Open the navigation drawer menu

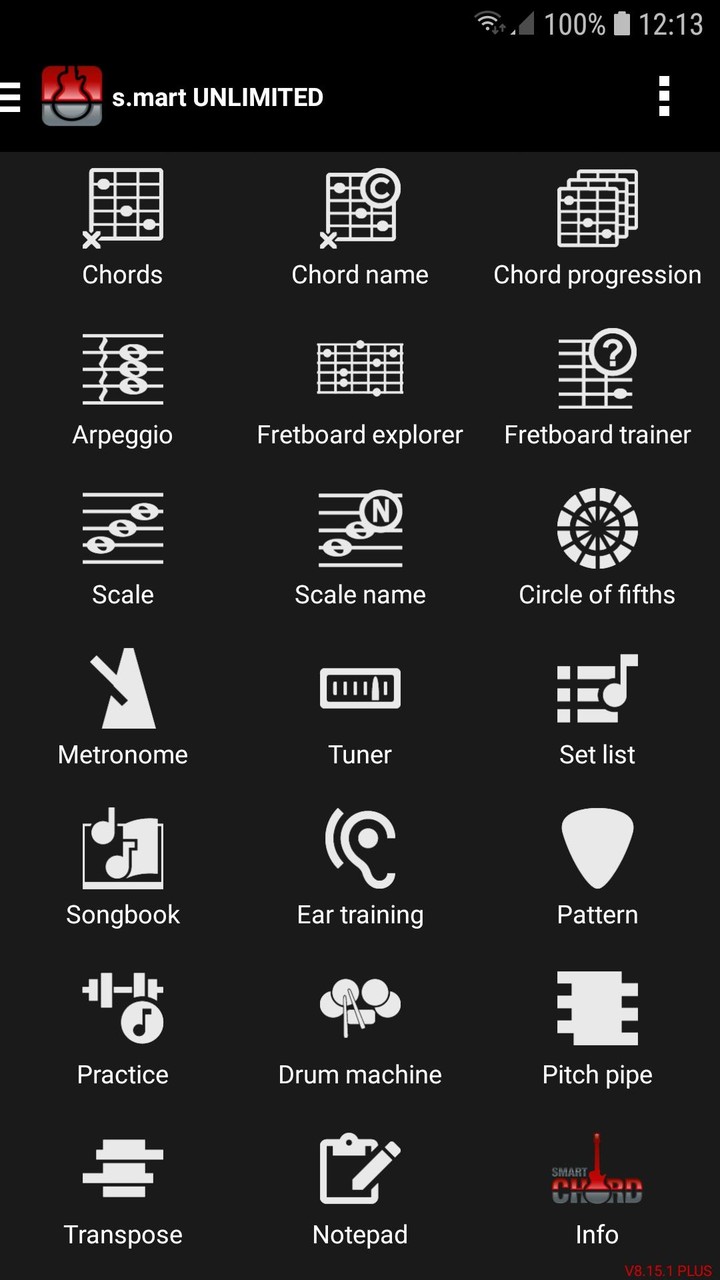(10, 97)
